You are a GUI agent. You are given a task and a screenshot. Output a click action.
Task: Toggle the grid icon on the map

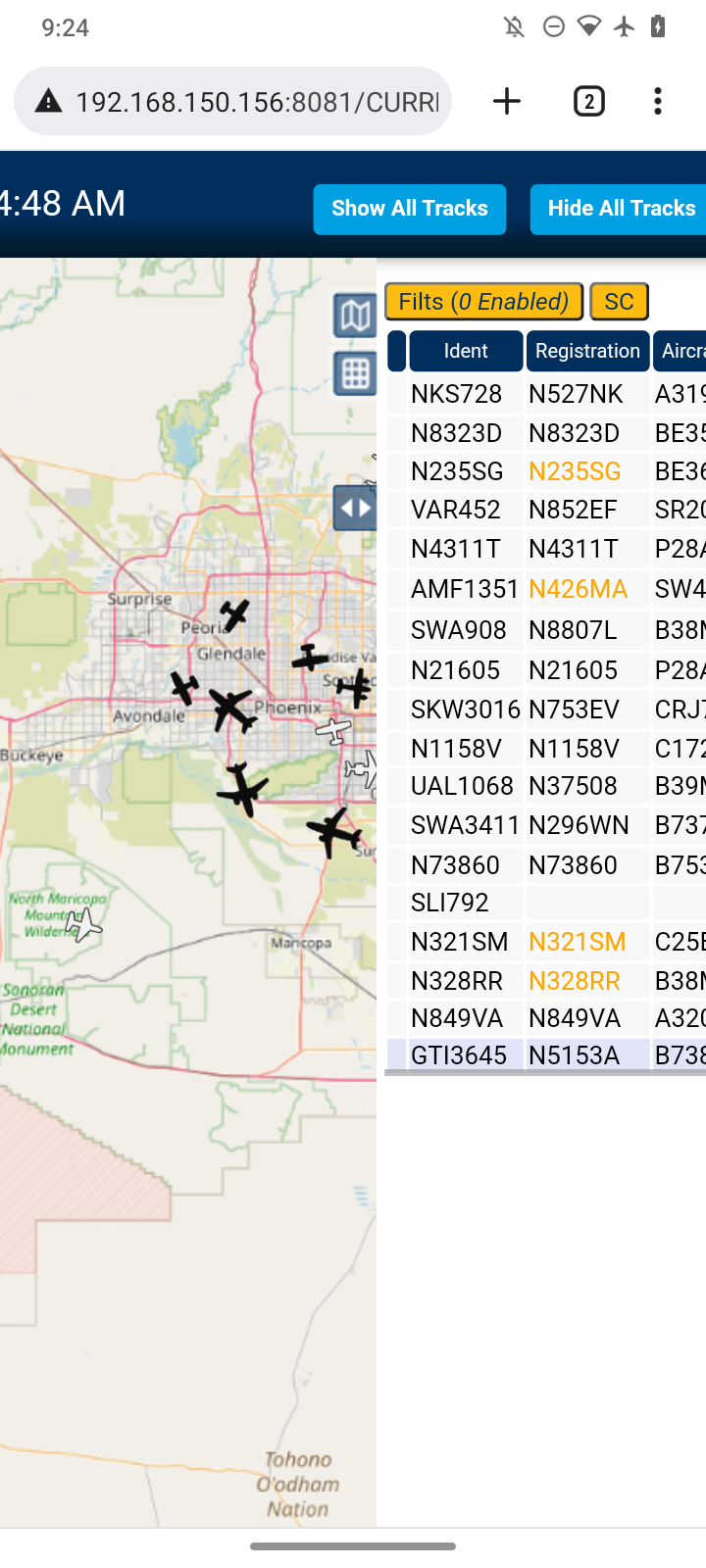pyautogui.click(x=355, y=373)
